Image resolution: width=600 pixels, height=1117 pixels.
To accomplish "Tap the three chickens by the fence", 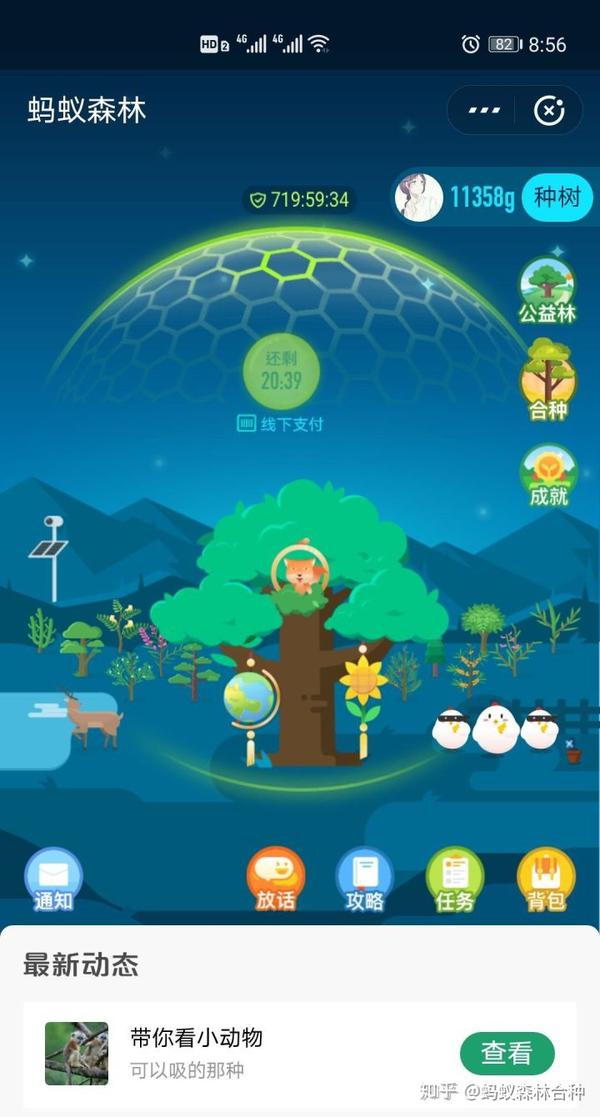I will click(x=495, y=728).
